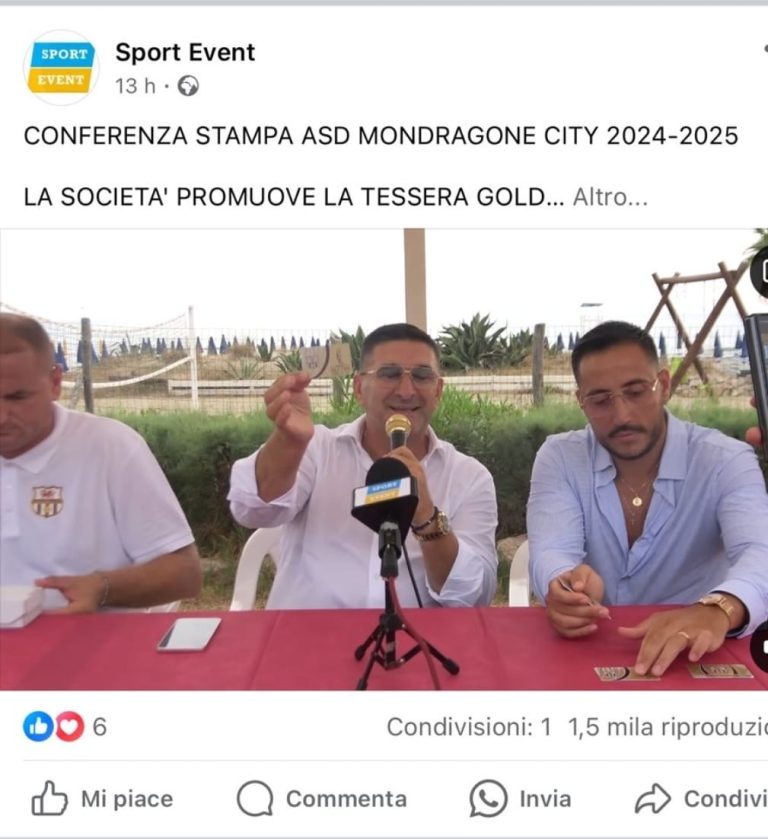View the 6 reactions on the post
The image size is (768, 839).
66,727
